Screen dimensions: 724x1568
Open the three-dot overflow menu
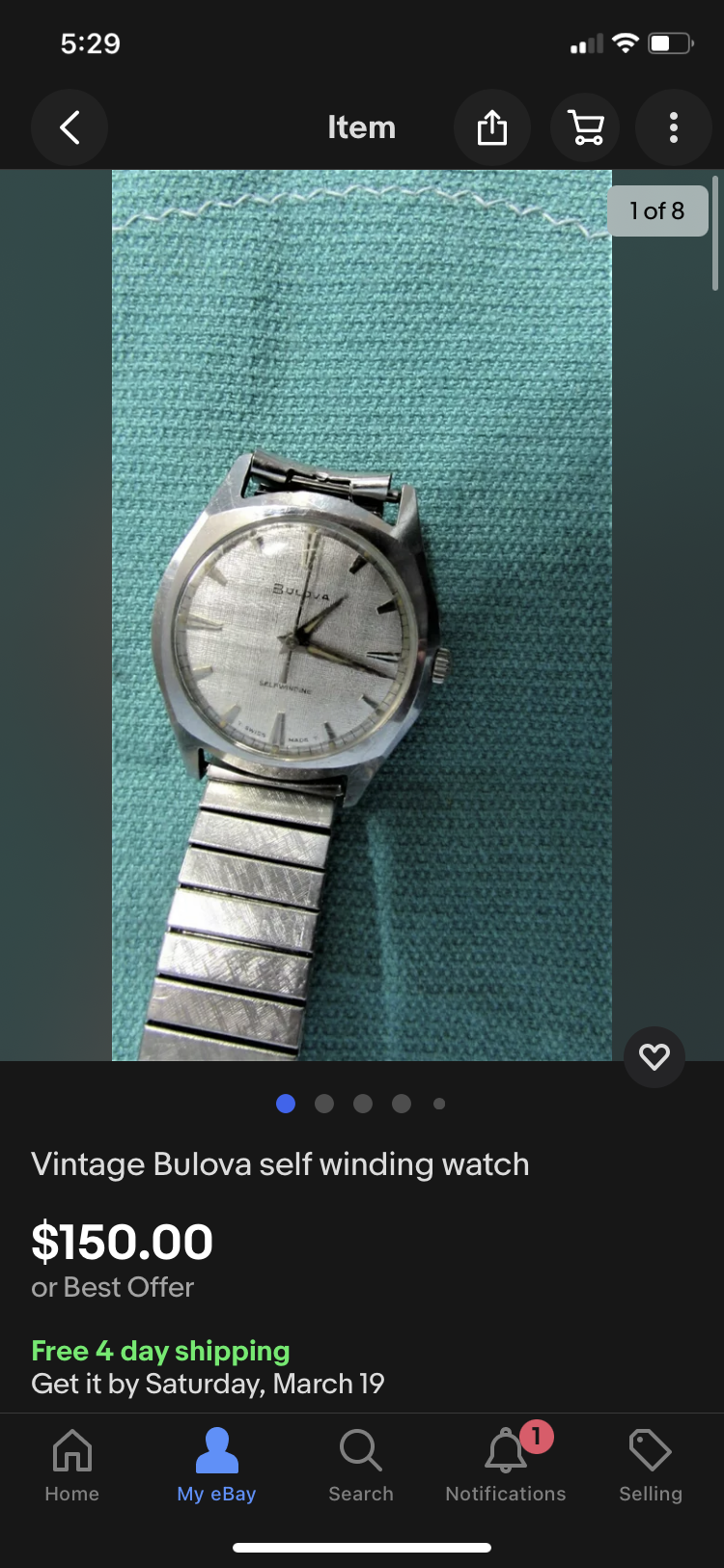point(674,127)
